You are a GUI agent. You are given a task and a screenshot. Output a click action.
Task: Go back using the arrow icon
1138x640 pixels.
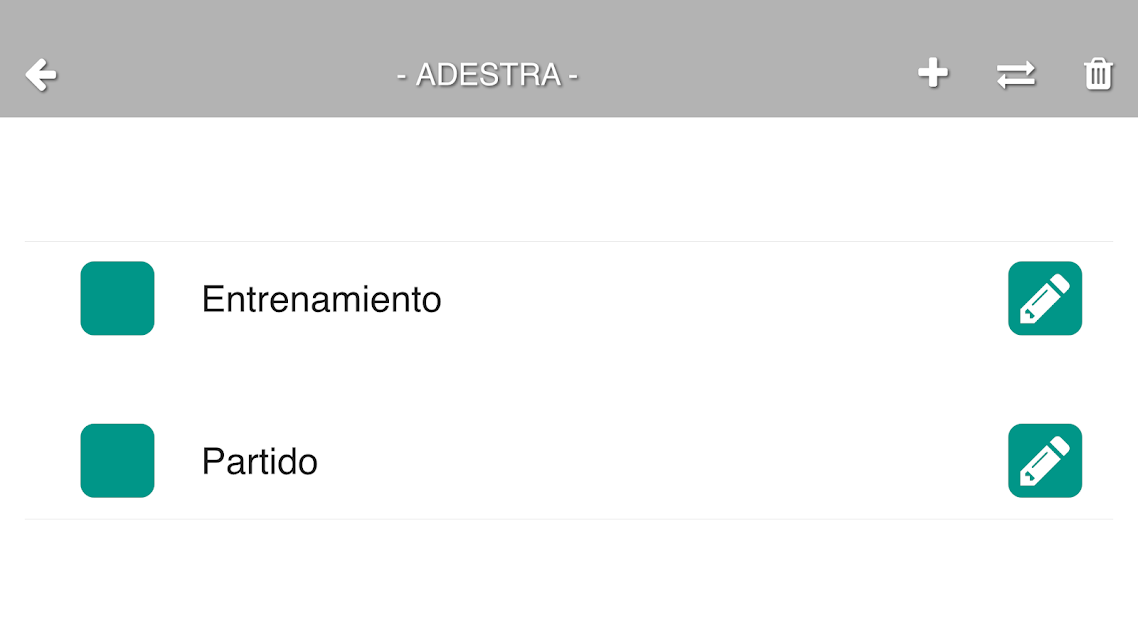pos(41,75)
